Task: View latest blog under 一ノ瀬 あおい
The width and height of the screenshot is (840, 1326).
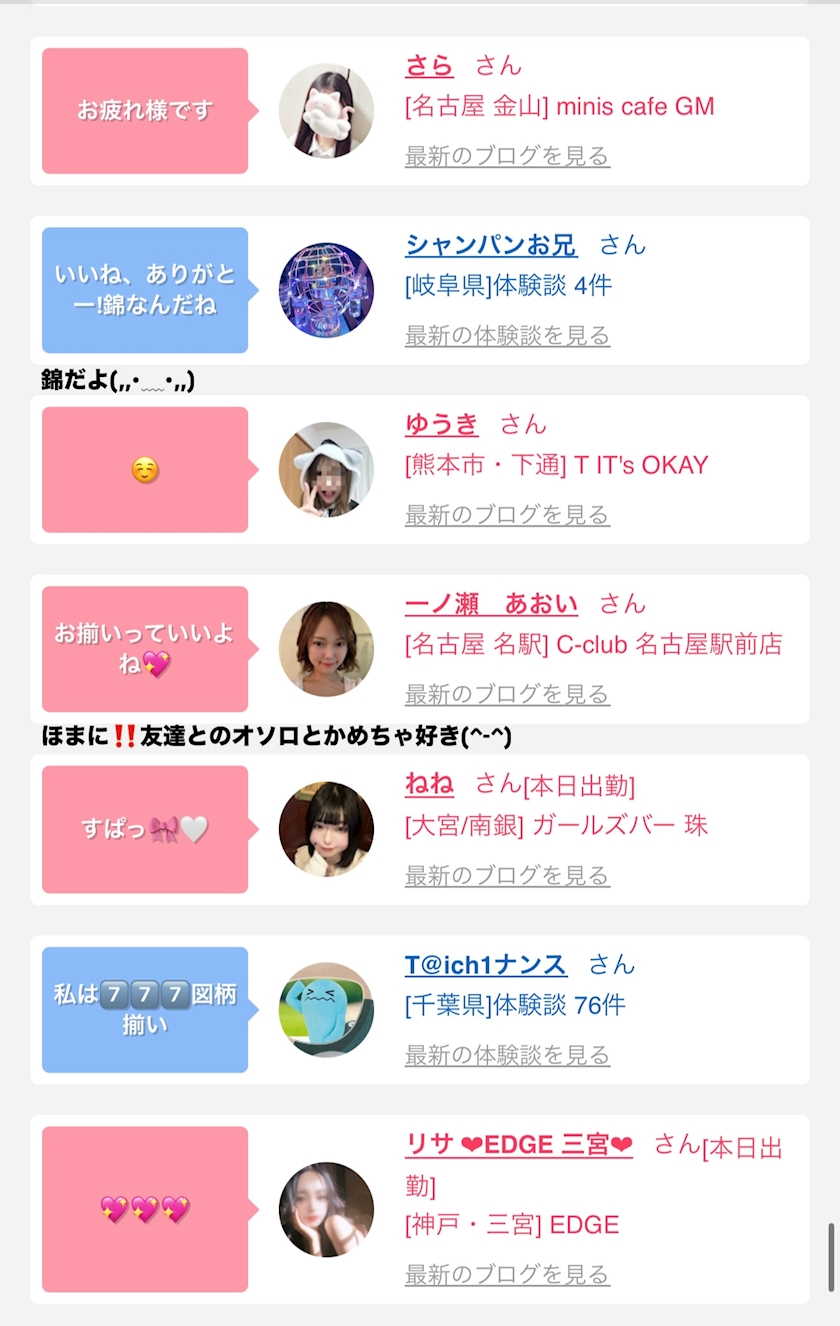Action: click(x=507, y=694)
